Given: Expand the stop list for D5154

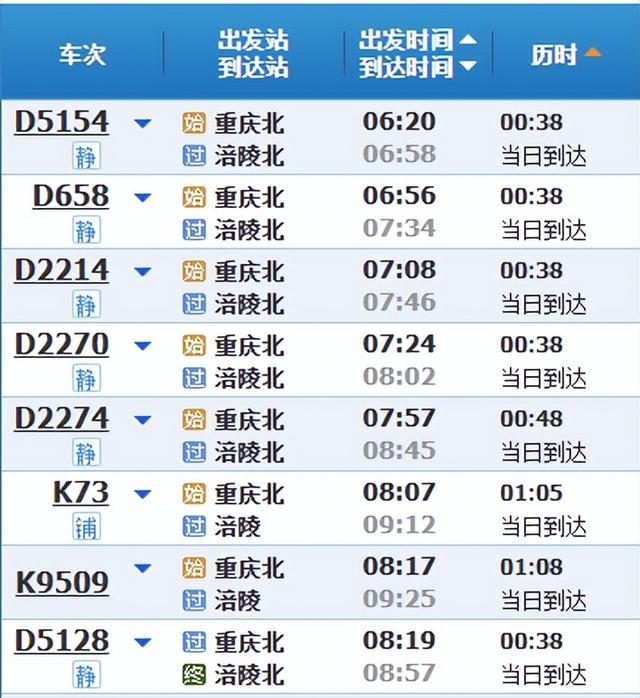Looking at the screenshot, I should 143,123.
